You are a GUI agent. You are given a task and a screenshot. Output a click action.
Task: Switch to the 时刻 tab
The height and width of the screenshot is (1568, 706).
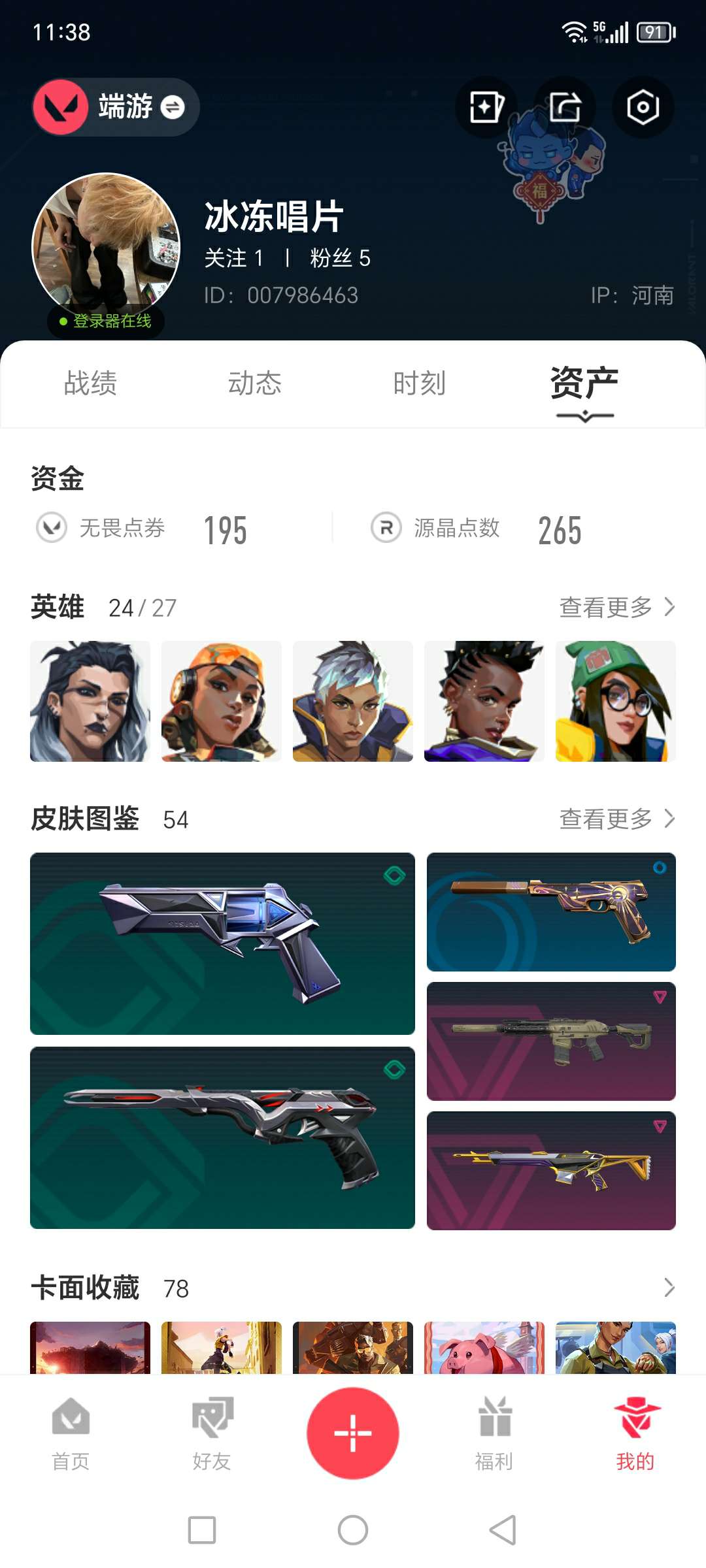point(420,383)
